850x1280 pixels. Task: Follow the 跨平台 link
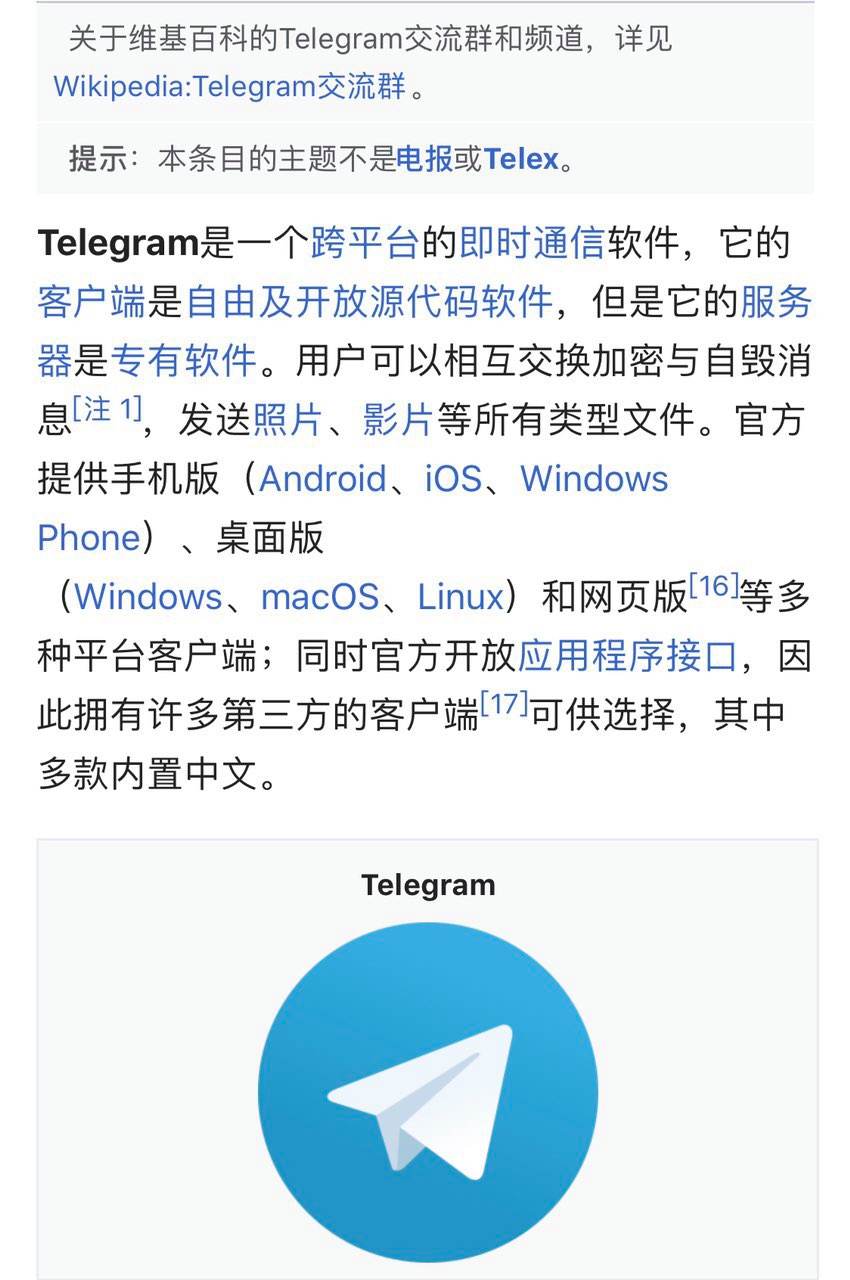364,243
